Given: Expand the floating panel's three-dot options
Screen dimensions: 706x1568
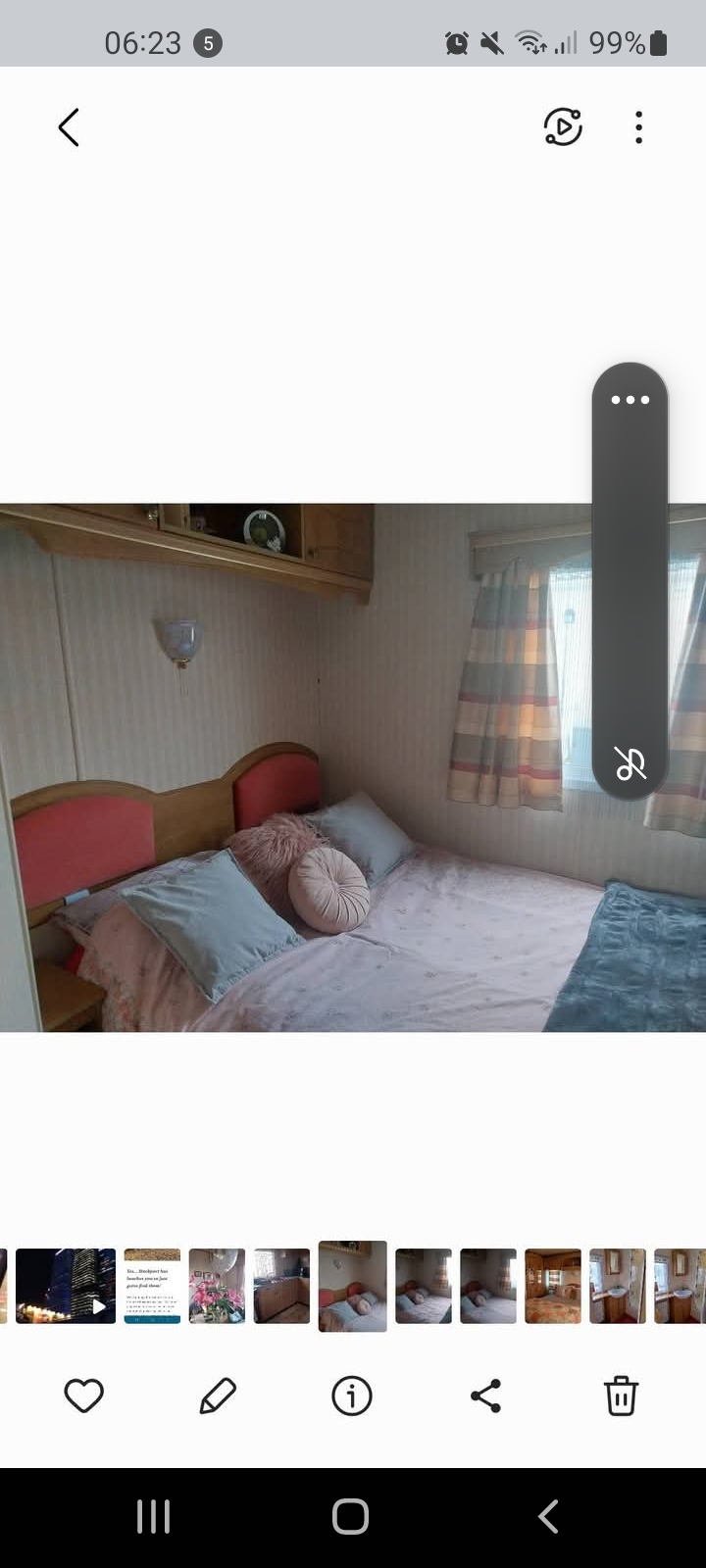Looking at the screenshot, I should tap(630, 400).
